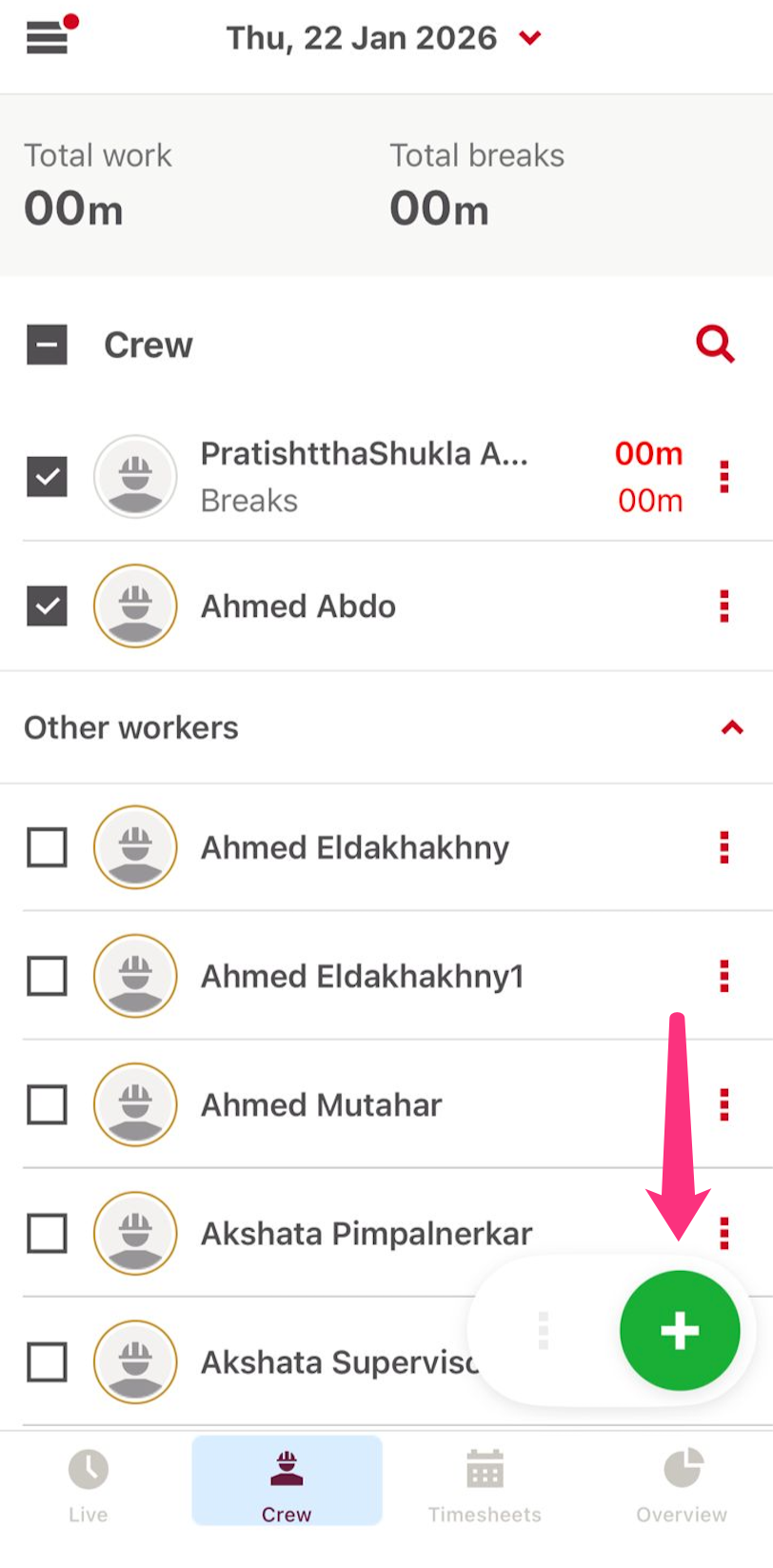
Task: Go to the Timesheets tab
Action: [x=485, y=1482]
